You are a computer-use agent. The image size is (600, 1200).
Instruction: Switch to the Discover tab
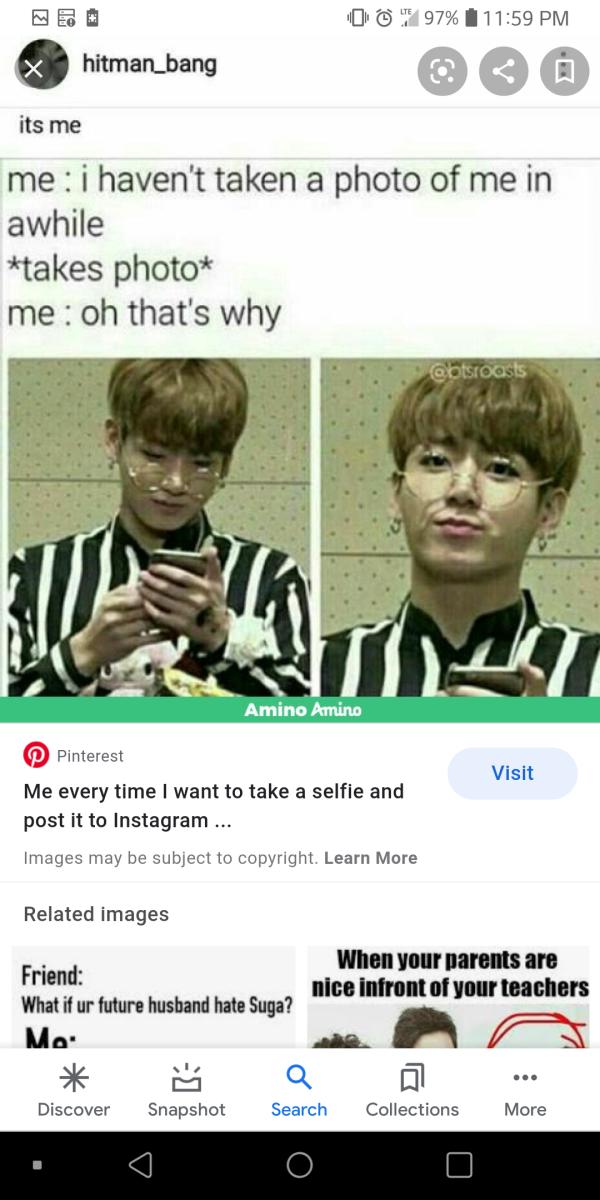[x=73, y=1090]
